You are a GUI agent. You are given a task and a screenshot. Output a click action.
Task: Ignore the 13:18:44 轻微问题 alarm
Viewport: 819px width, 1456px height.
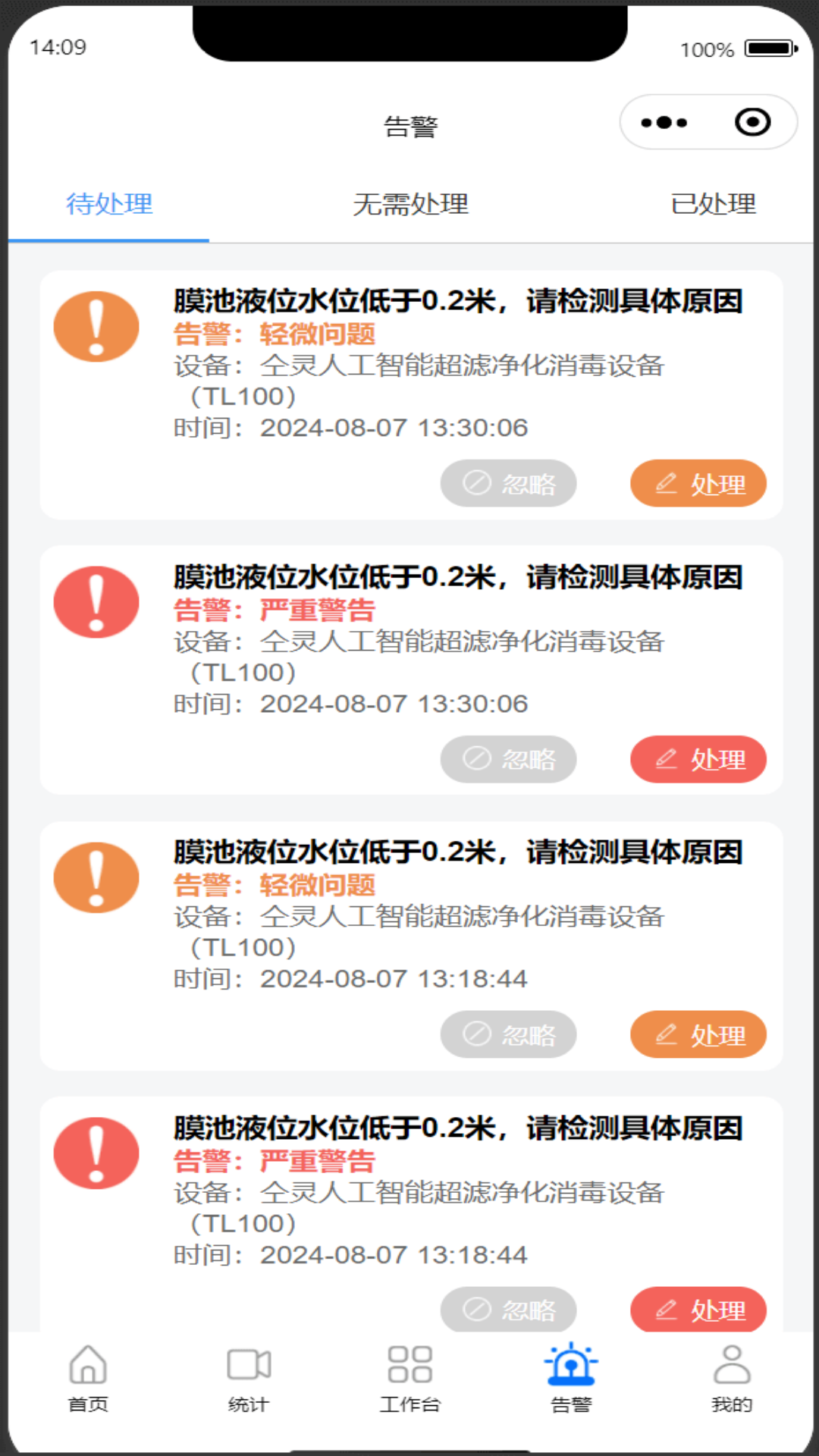(508, 1034)
